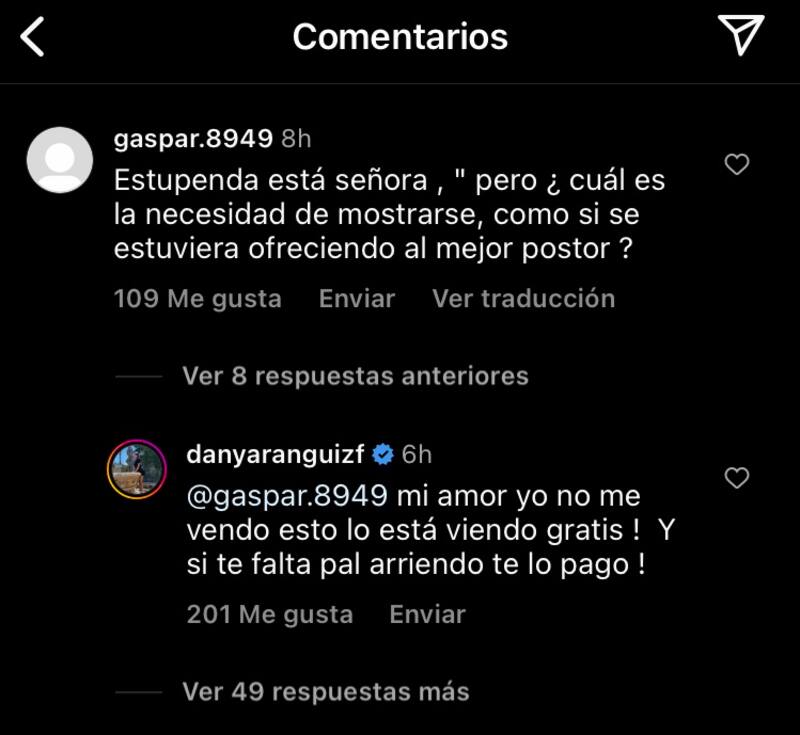The height and width of the screenshot is (735, 800).
Task: Open the @gaspar.8949 mention in the reply
Action: 287,496
